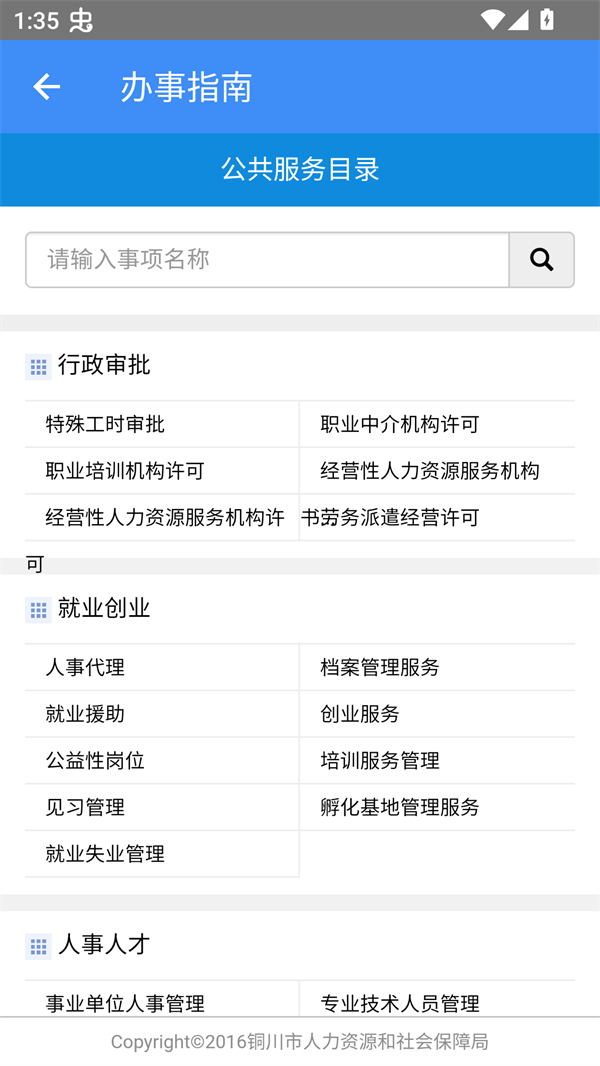Focus the 请输入事项名称 search field

pyautogui.click(x=267, y=260)
